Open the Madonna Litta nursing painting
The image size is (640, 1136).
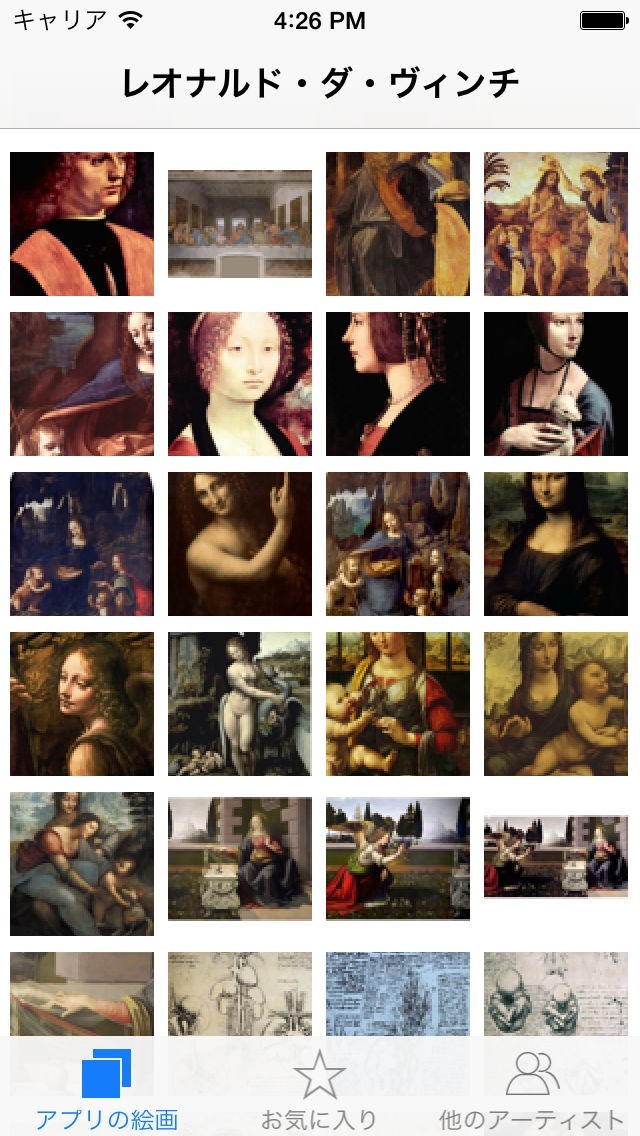(x=556, y=704)
